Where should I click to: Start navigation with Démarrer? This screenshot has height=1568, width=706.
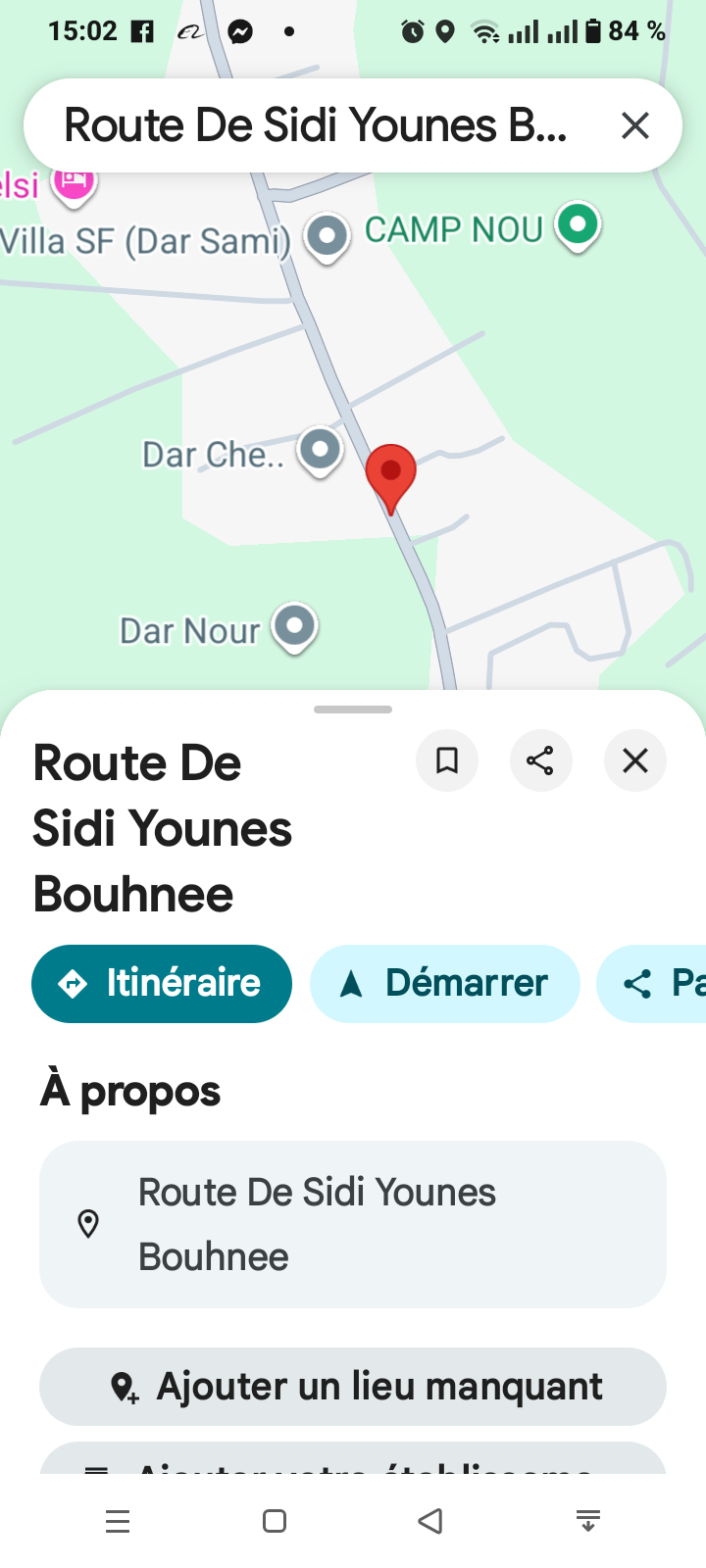tap(445, 983)
